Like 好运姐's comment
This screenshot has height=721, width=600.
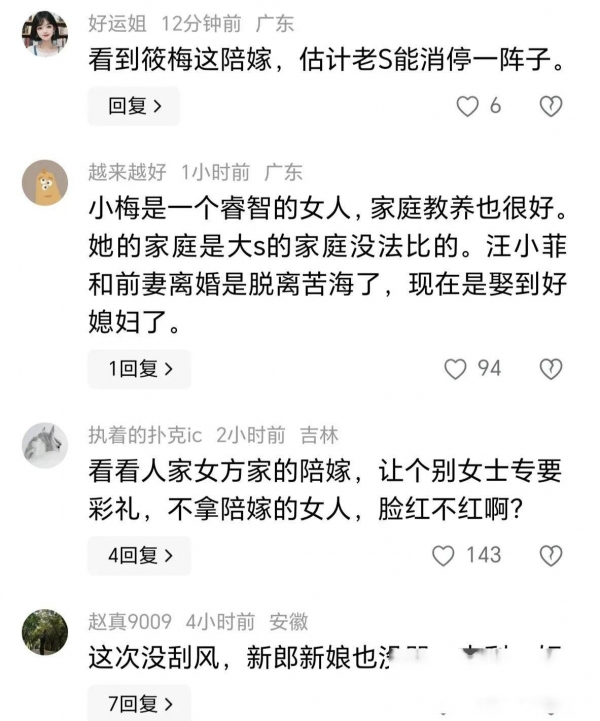point(467,106)
